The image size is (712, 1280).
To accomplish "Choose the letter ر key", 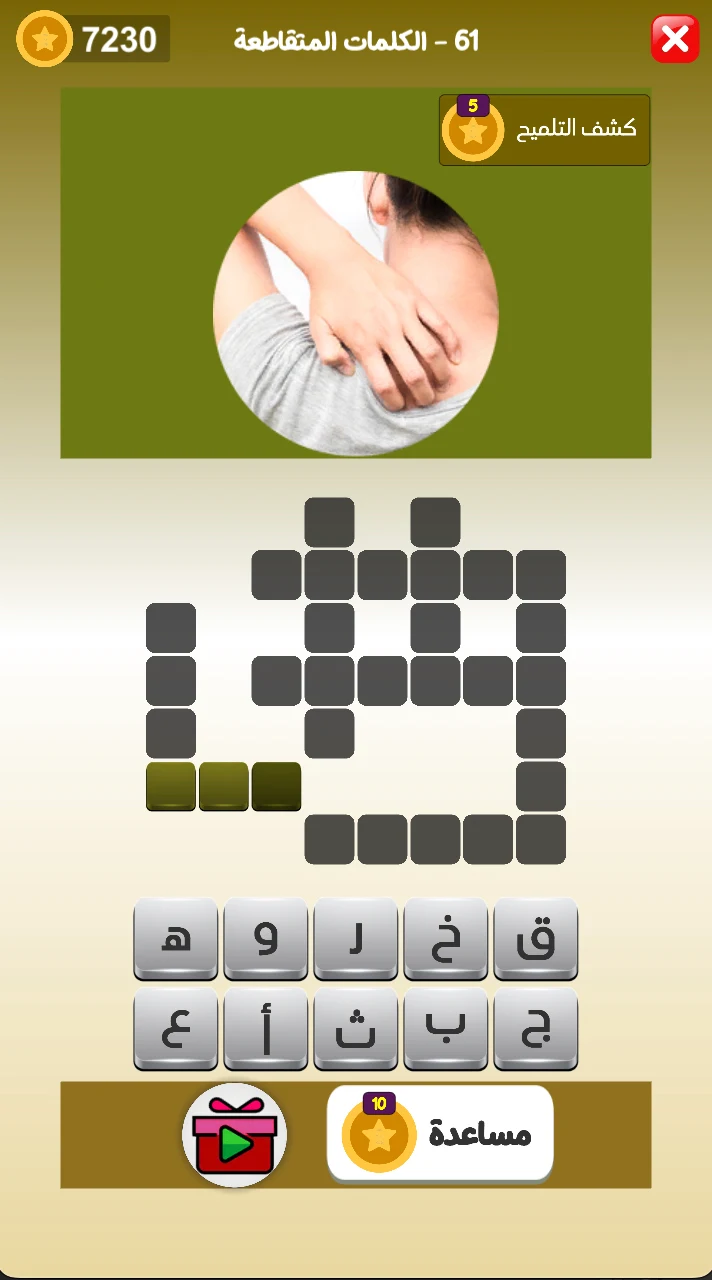I will (356, 938).
